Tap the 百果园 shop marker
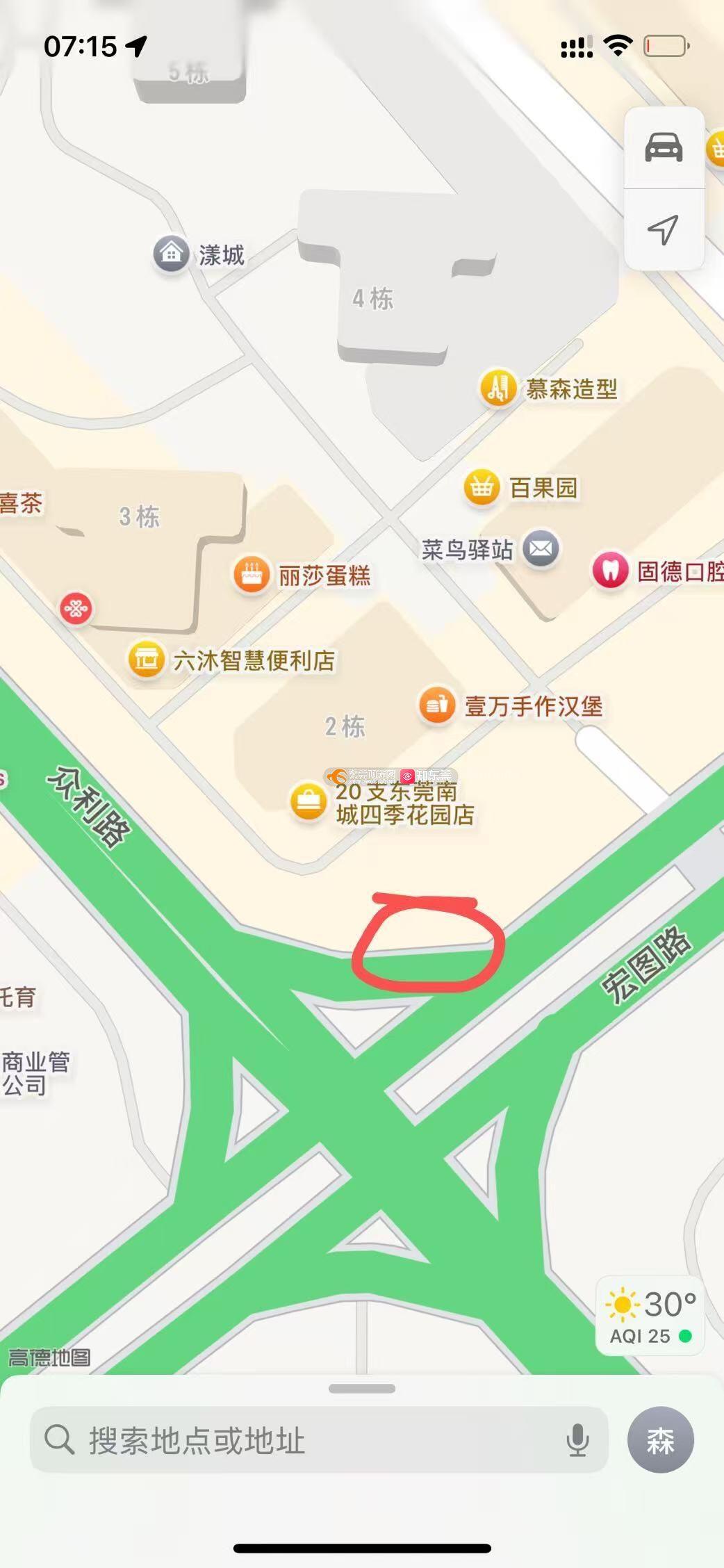This screenshot has height=1568, width=724. pyautogui.click(x=482, y=487)
